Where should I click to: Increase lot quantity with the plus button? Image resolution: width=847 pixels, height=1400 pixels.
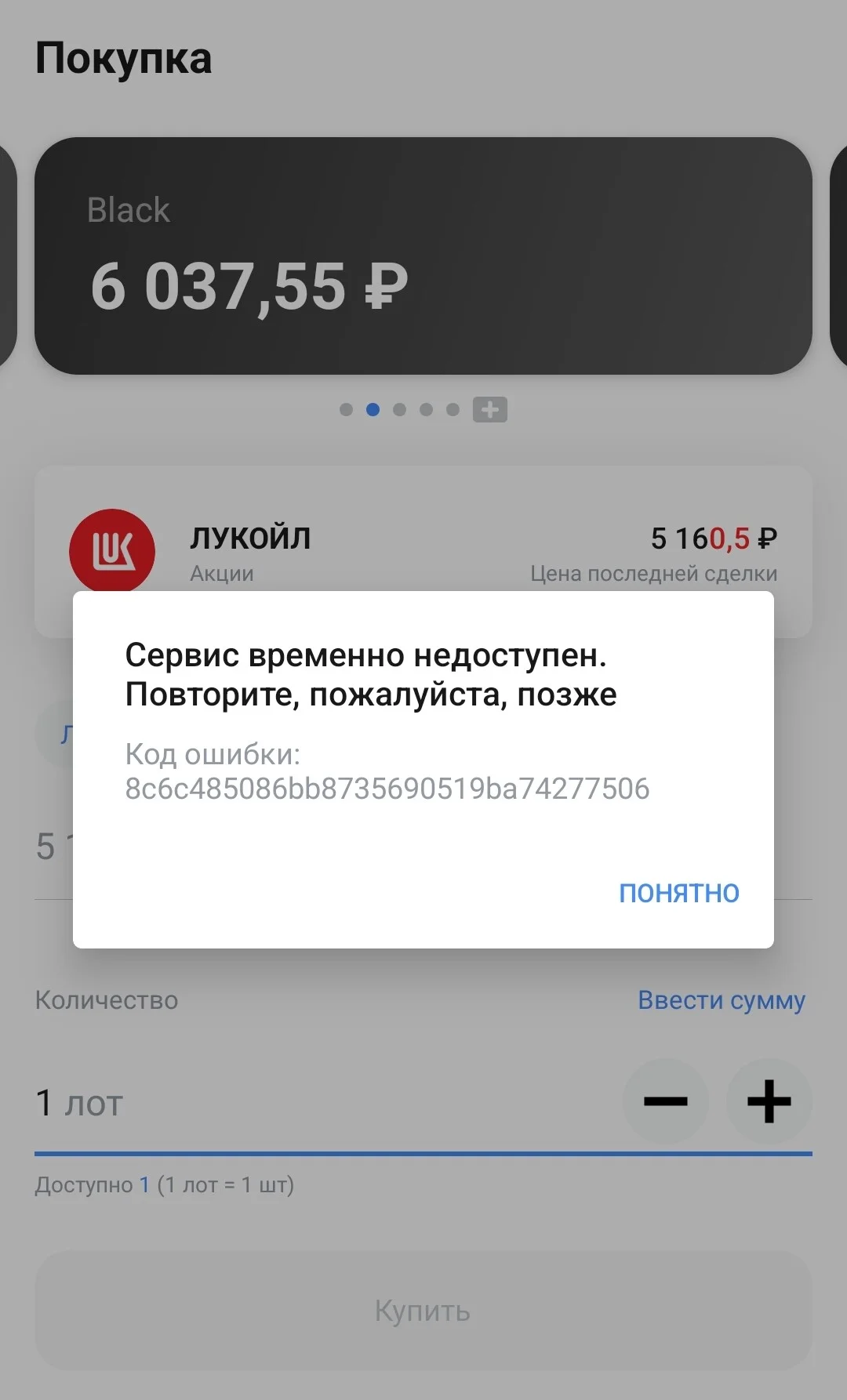769,1101
